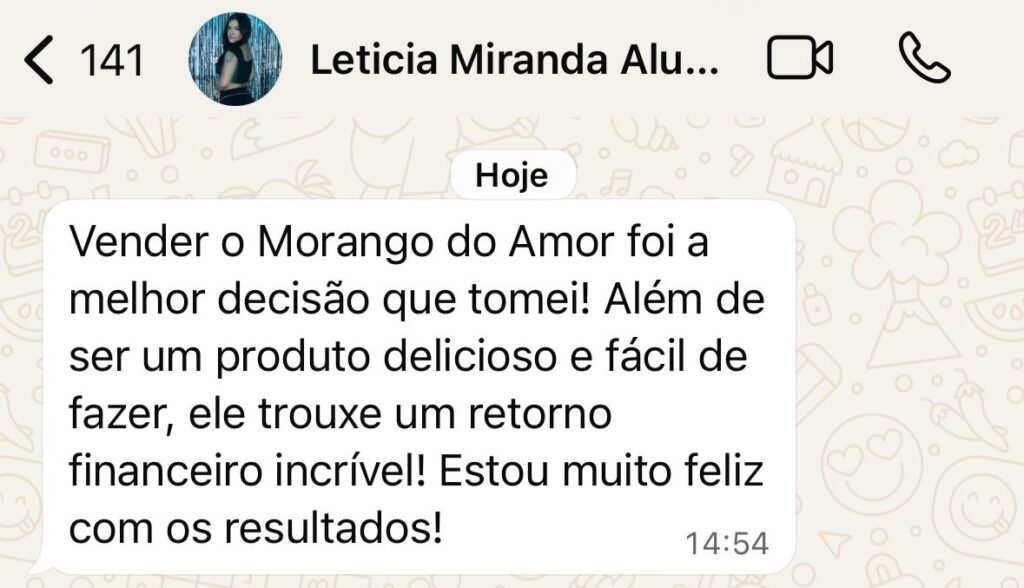Open Leticia Miranda's profile photo
Image resolution: width=1024 pixels, height=588 pixels.
click(x=235, y=59)
